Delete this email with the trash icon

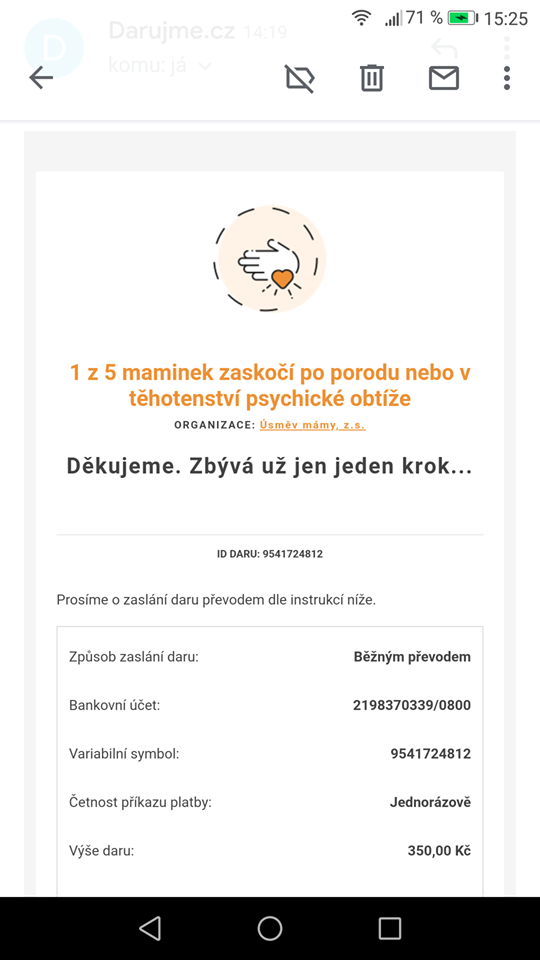point(372,78)
